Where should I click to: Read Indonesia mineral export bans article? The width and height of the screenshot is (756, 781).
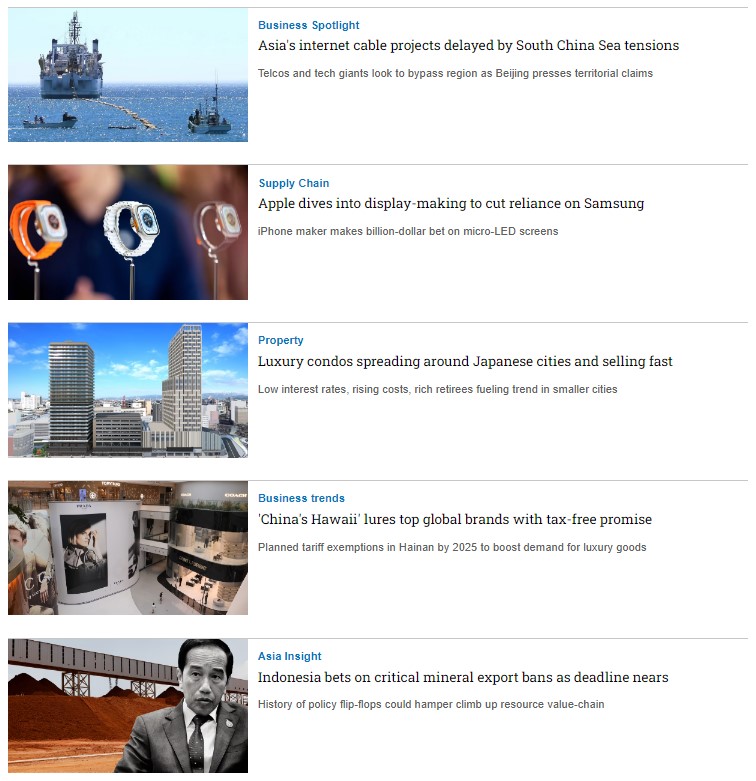click(463, 678)
